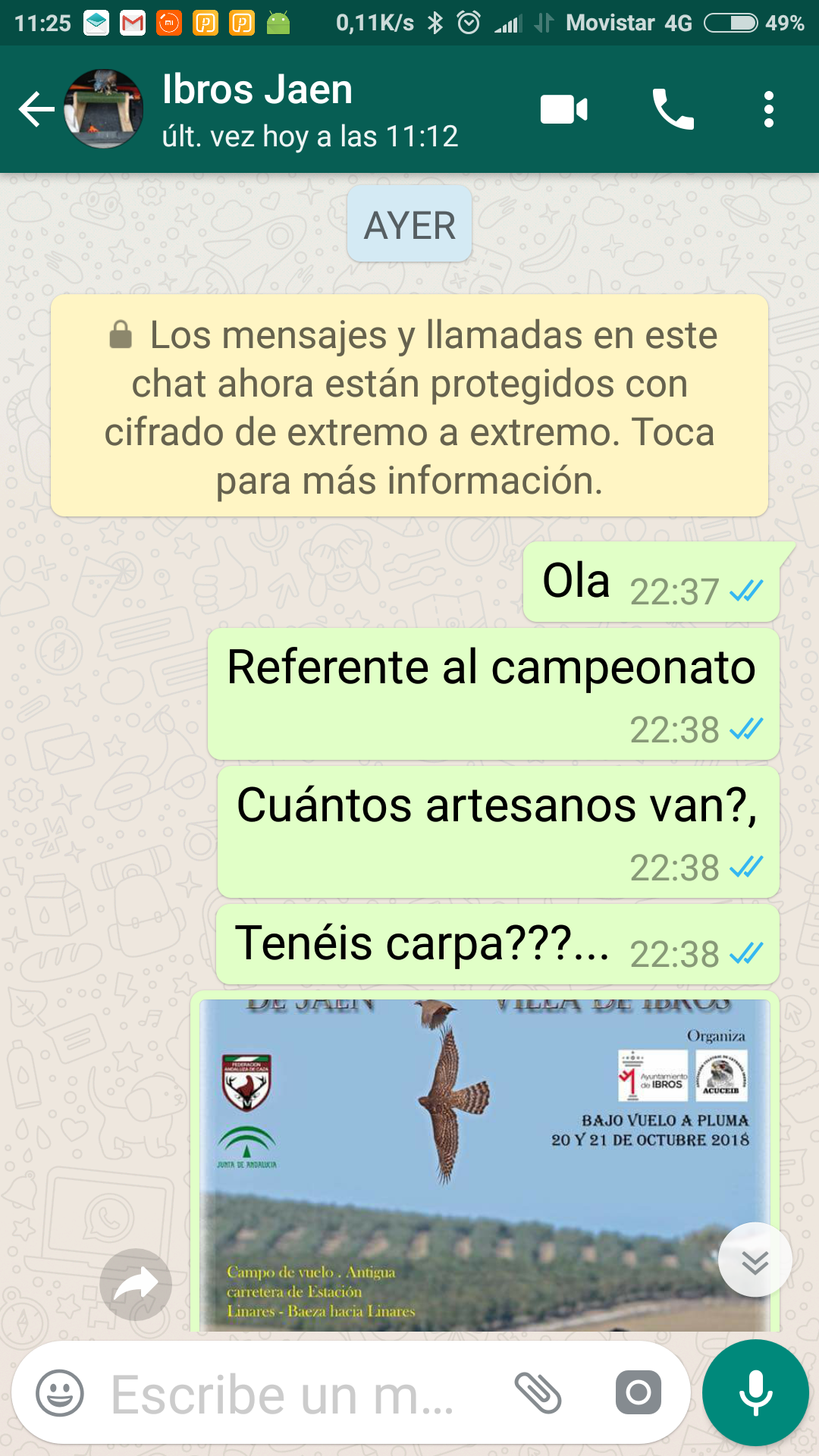Attach a file with the paperclip

(538, 1393)
